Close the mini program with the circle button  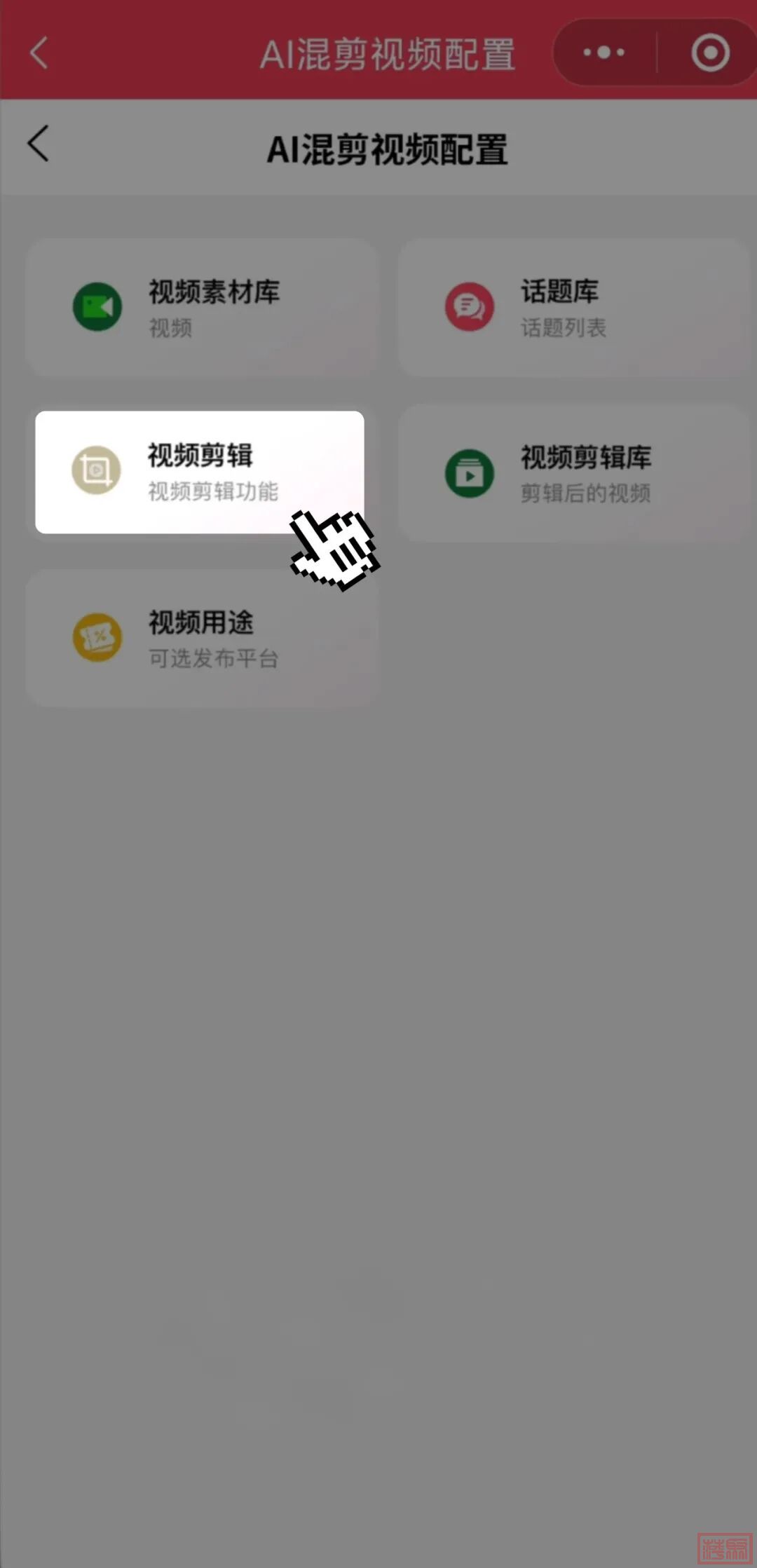tap(710, 53)
